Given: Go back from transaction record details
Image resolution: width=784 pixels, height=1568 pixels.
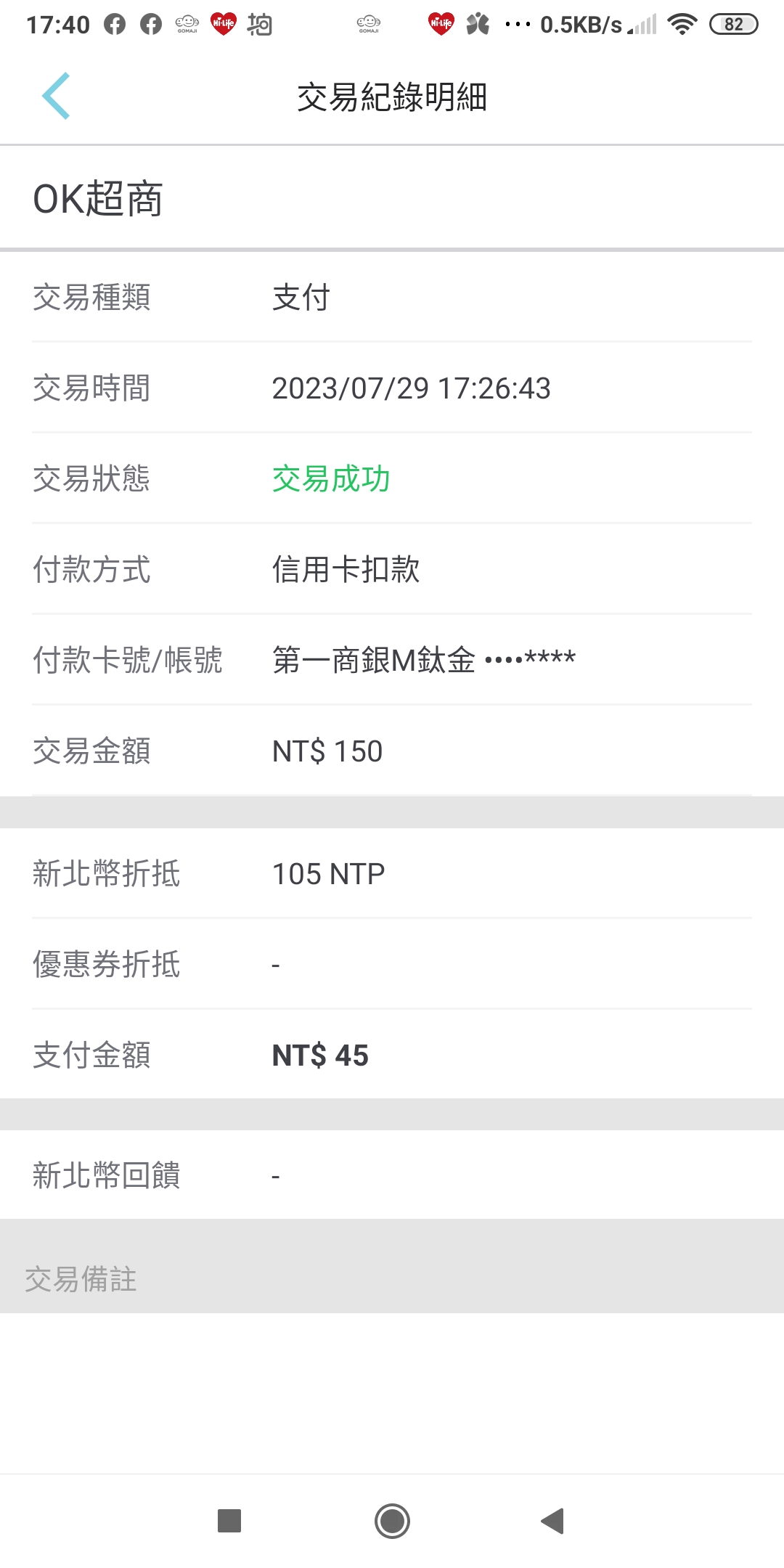Looking at the screenshot, I should [x=56, y=96].
